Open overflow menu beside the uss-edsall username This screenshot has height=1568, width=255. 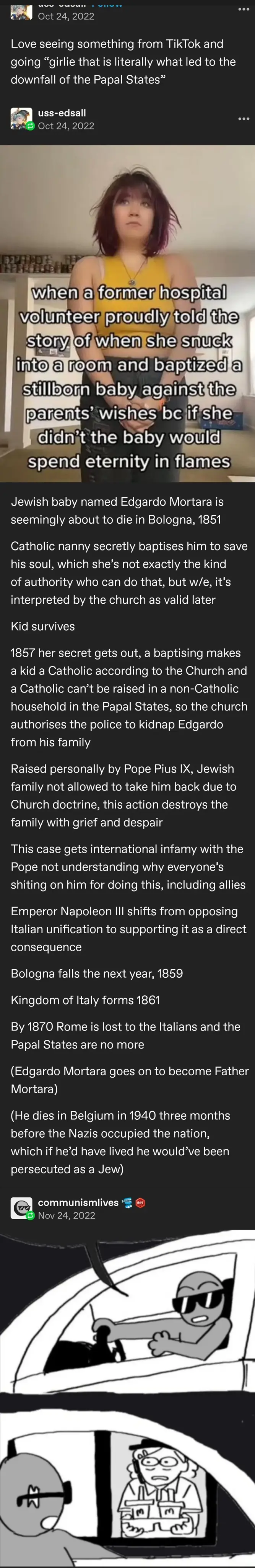tap(244, 118)
